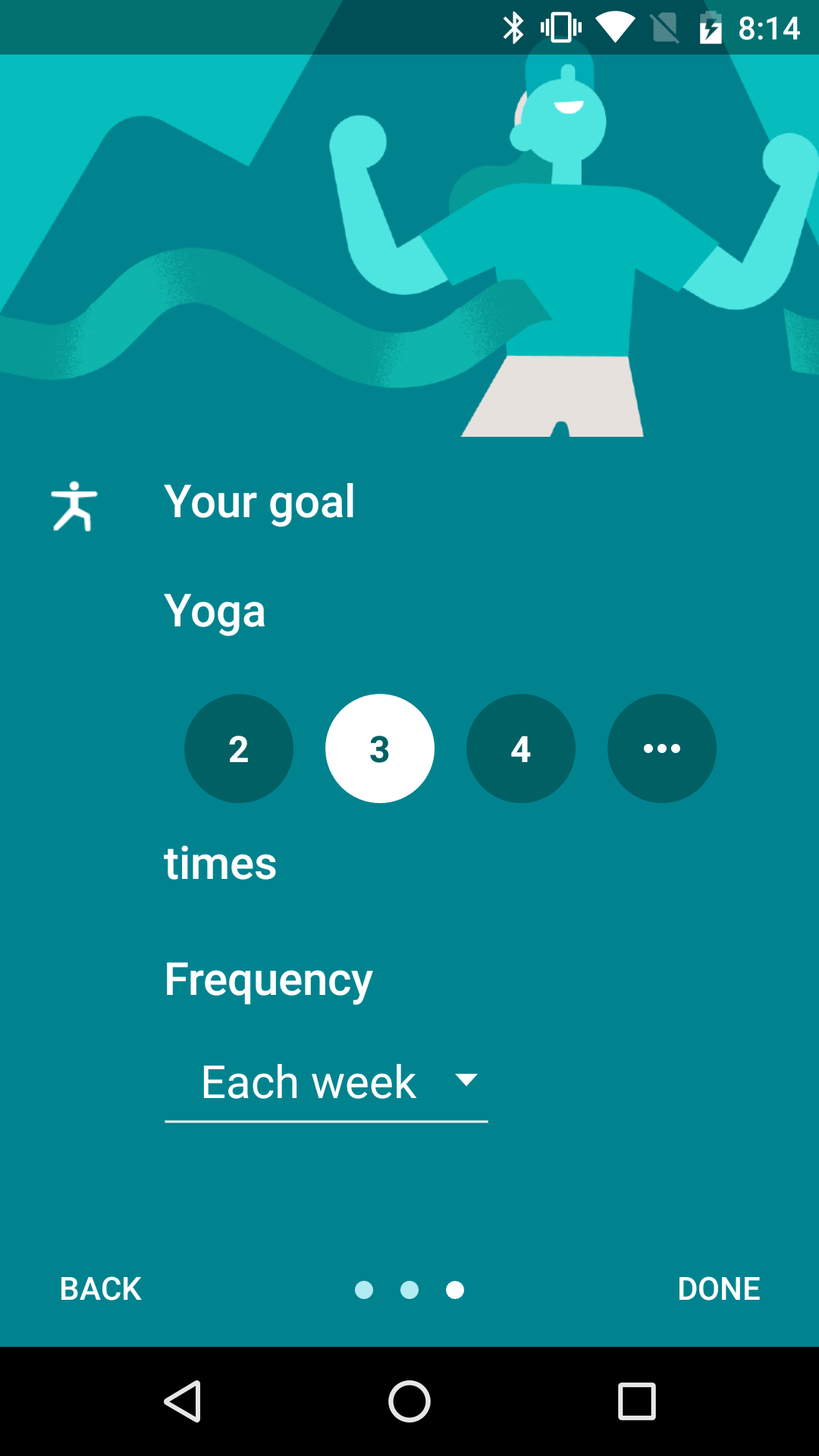
Task: Tap DONE to finish goal setup
Action: [x=719, y=1289]
